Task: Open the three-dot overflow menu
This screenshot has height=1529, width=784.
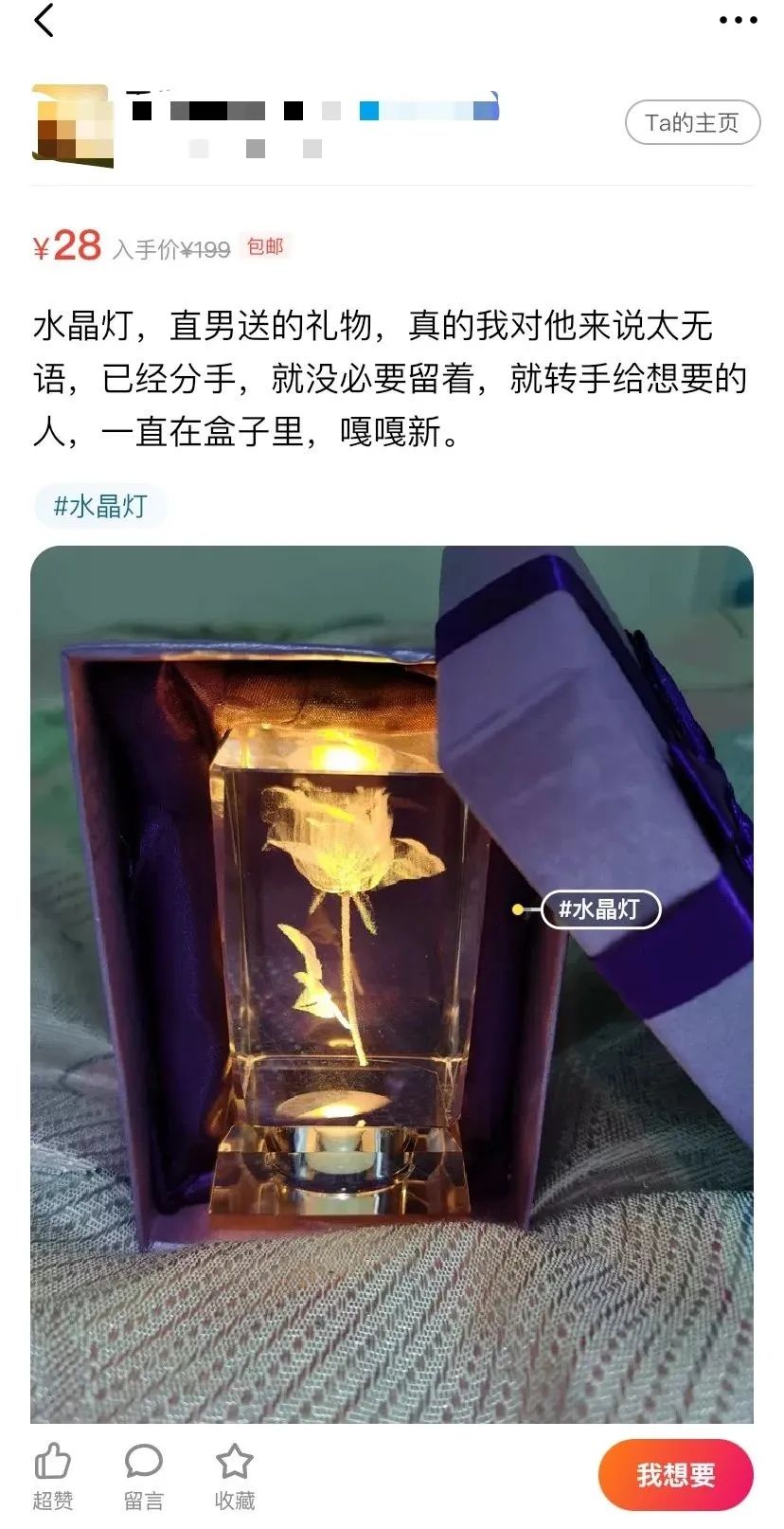Action: click(738, 20)
